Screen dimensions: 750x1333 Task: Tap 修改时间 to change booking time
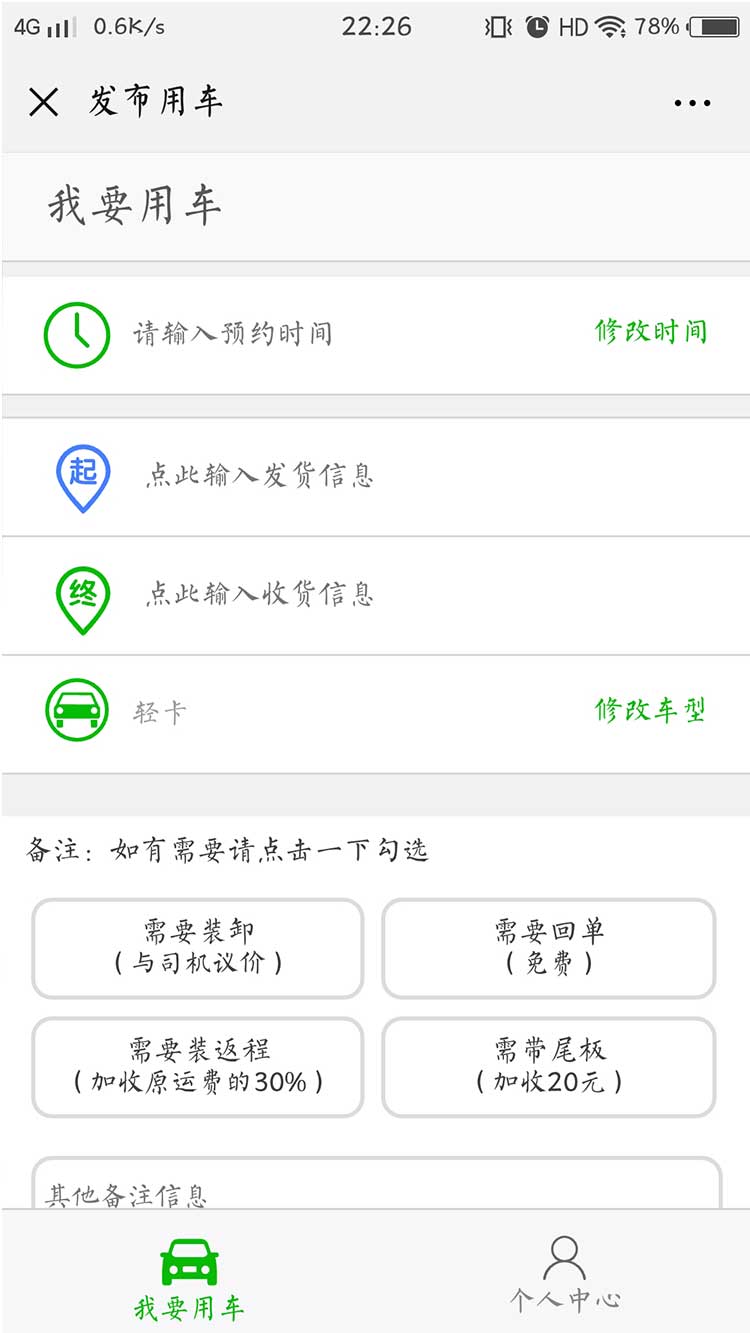pyautogui.click(x=651, y=332)
